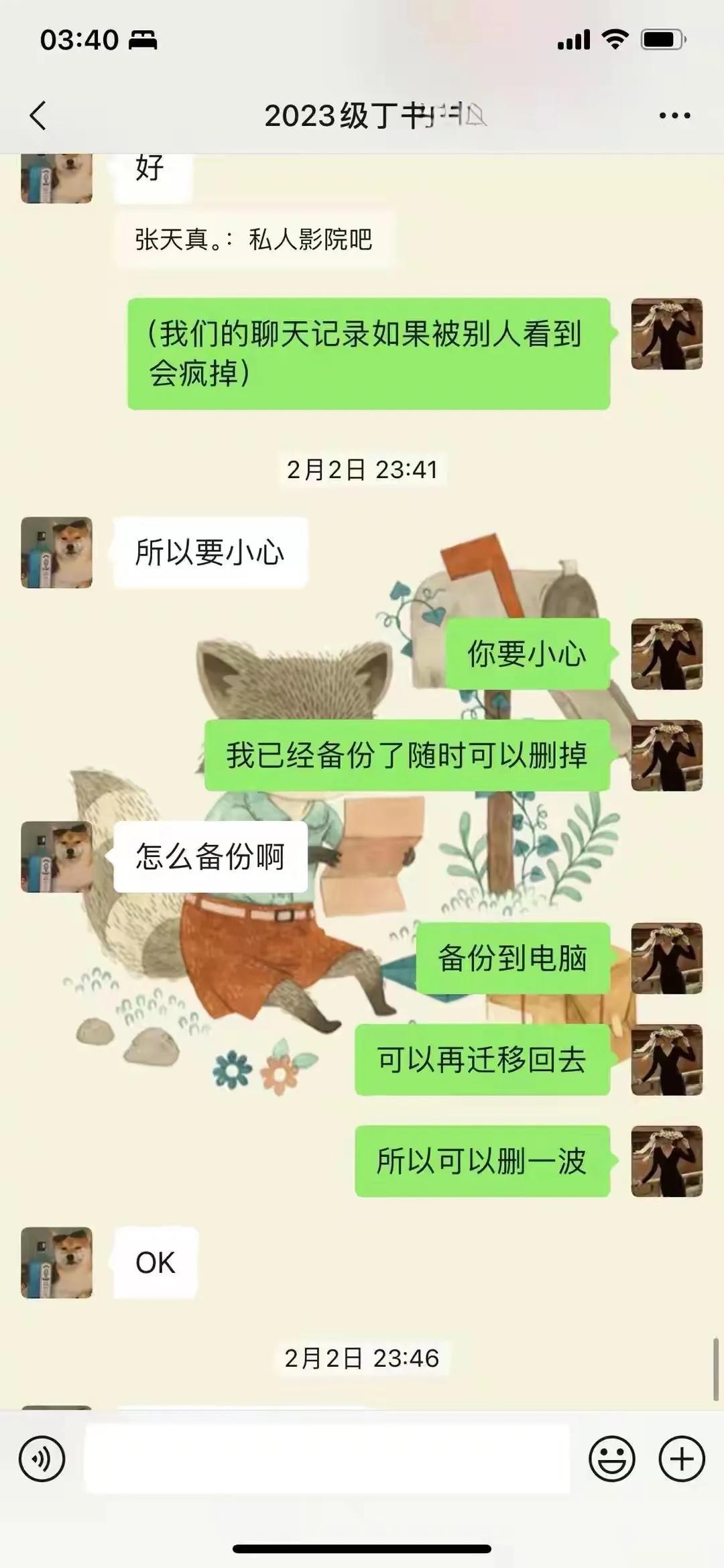Open the chat info overflow menu
724x1568 pixels.
(x=674, y=115)
